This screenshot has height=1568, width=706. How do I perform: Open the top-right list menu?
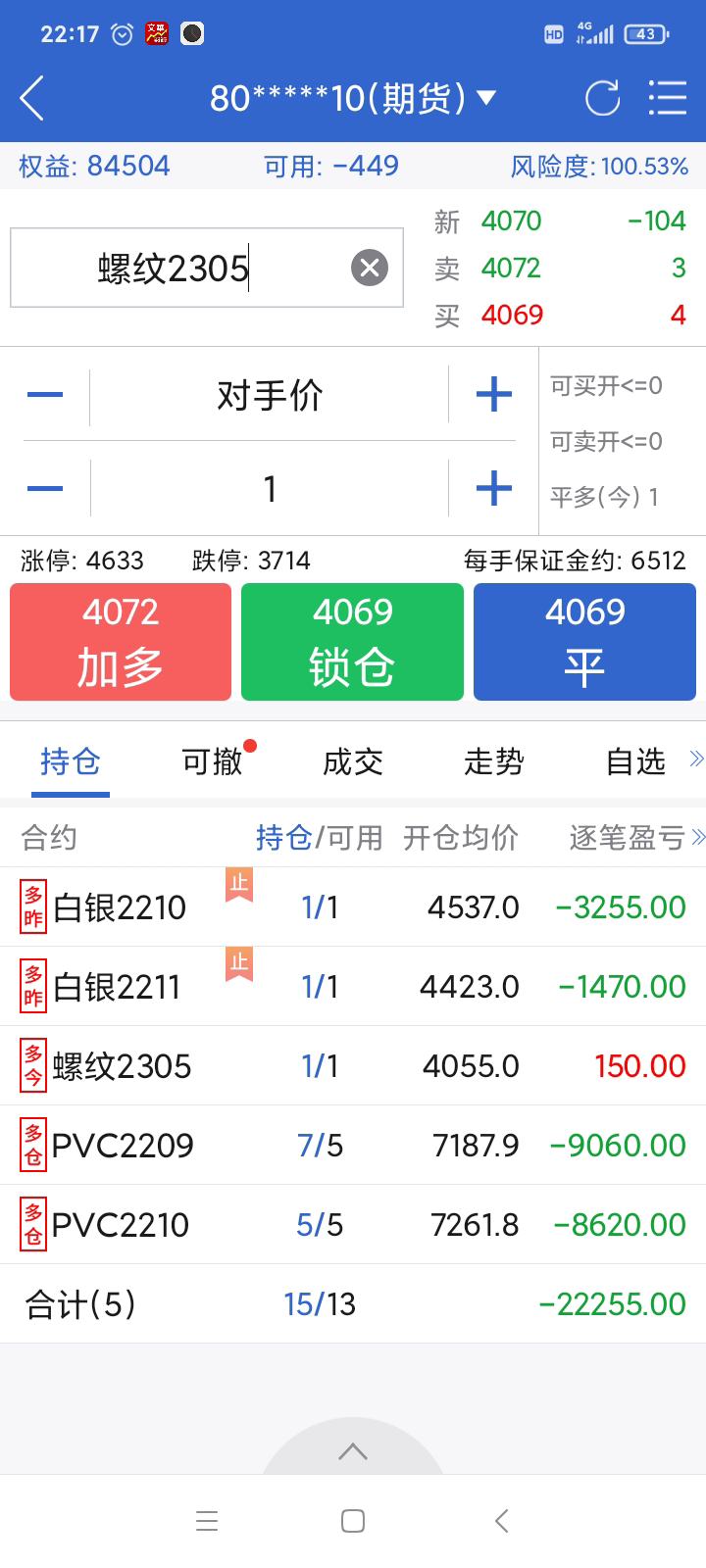coord(667,98)
